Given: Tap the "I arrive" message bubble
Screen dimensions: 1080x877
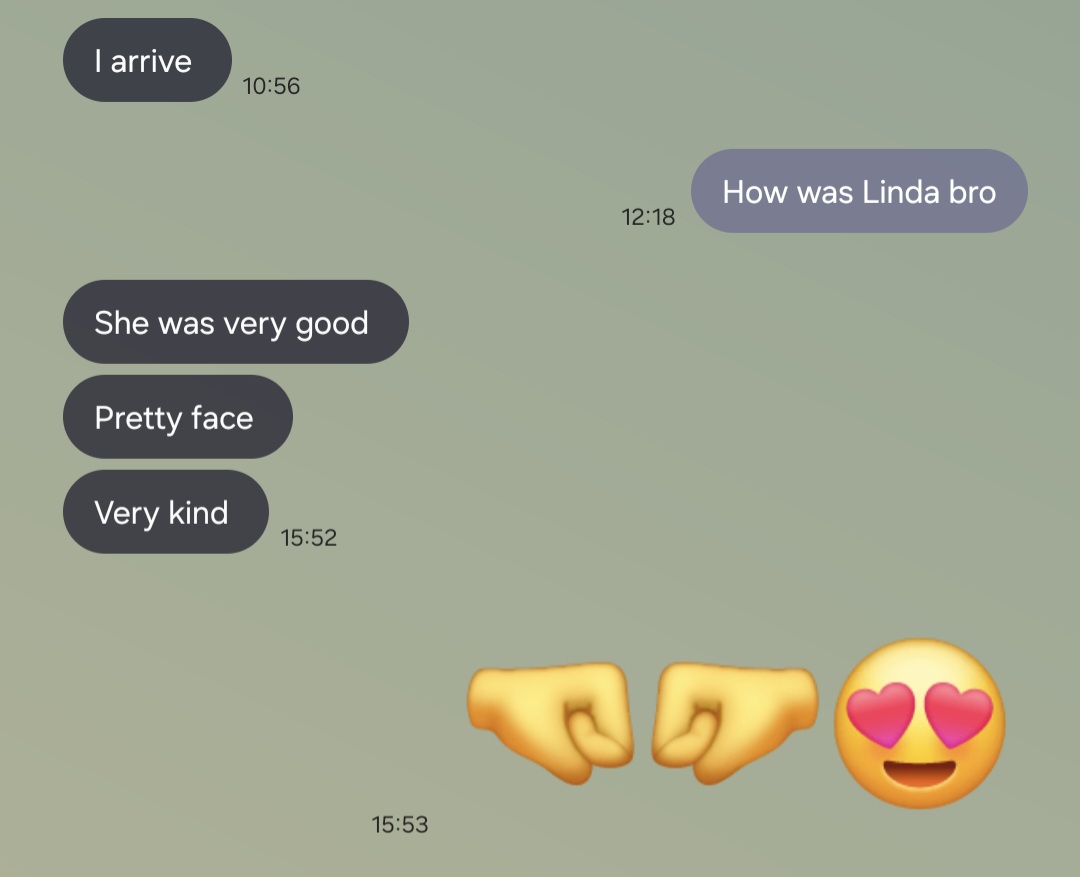Looking at the screenshot, I should click(x=147, y=61).
